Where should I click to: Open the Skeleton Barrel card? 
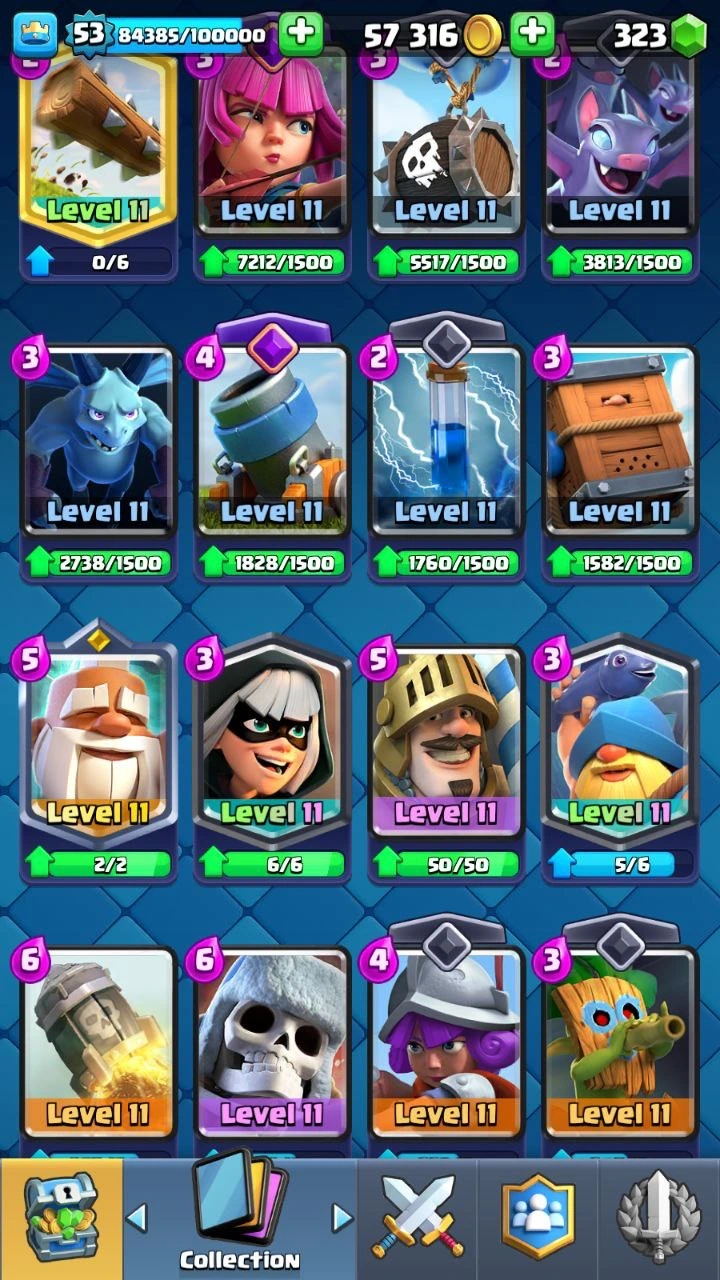click(446, 140)
